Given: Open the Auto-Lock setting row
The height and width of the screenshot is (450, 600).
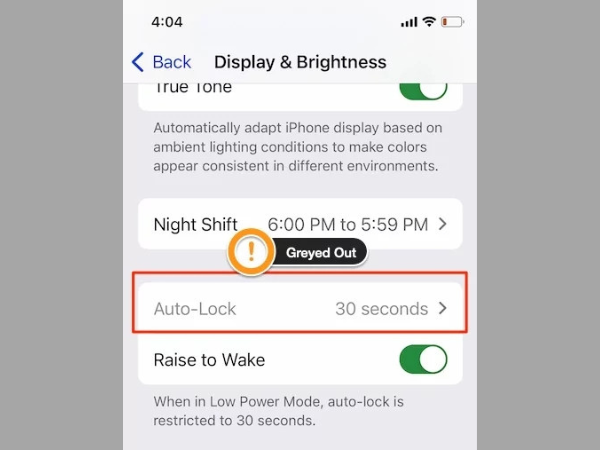Looking at the screenshot, I should point(300,309).
